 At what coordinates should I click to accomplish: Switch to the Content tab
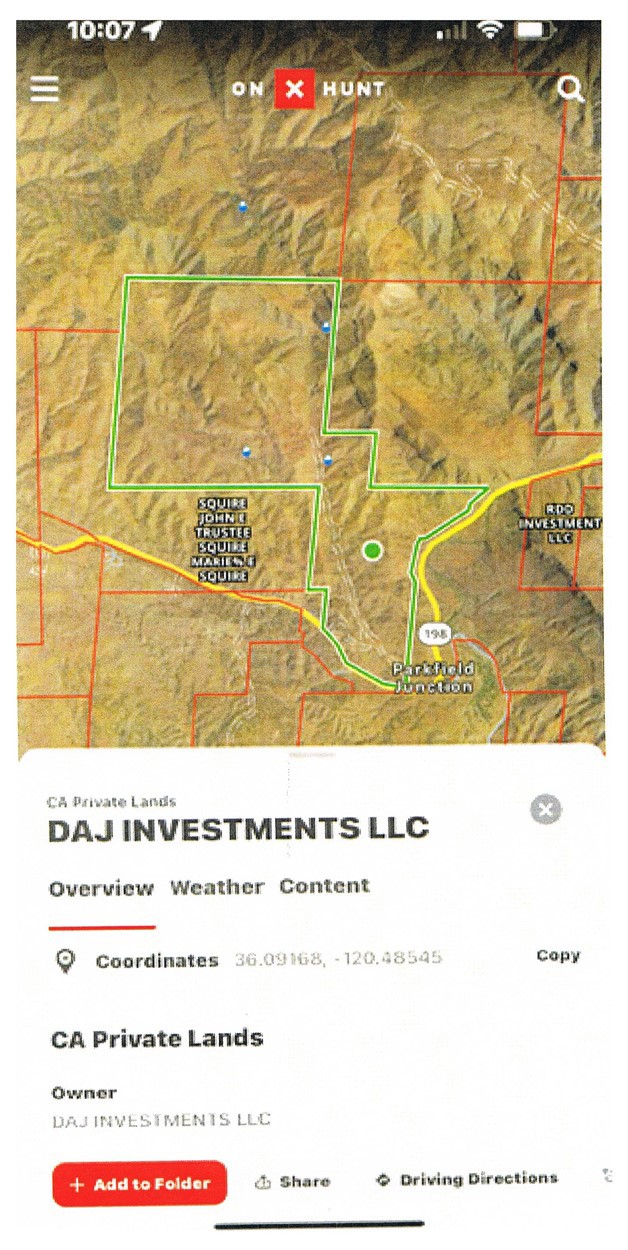pyautogui.click(x=324, y=886)
